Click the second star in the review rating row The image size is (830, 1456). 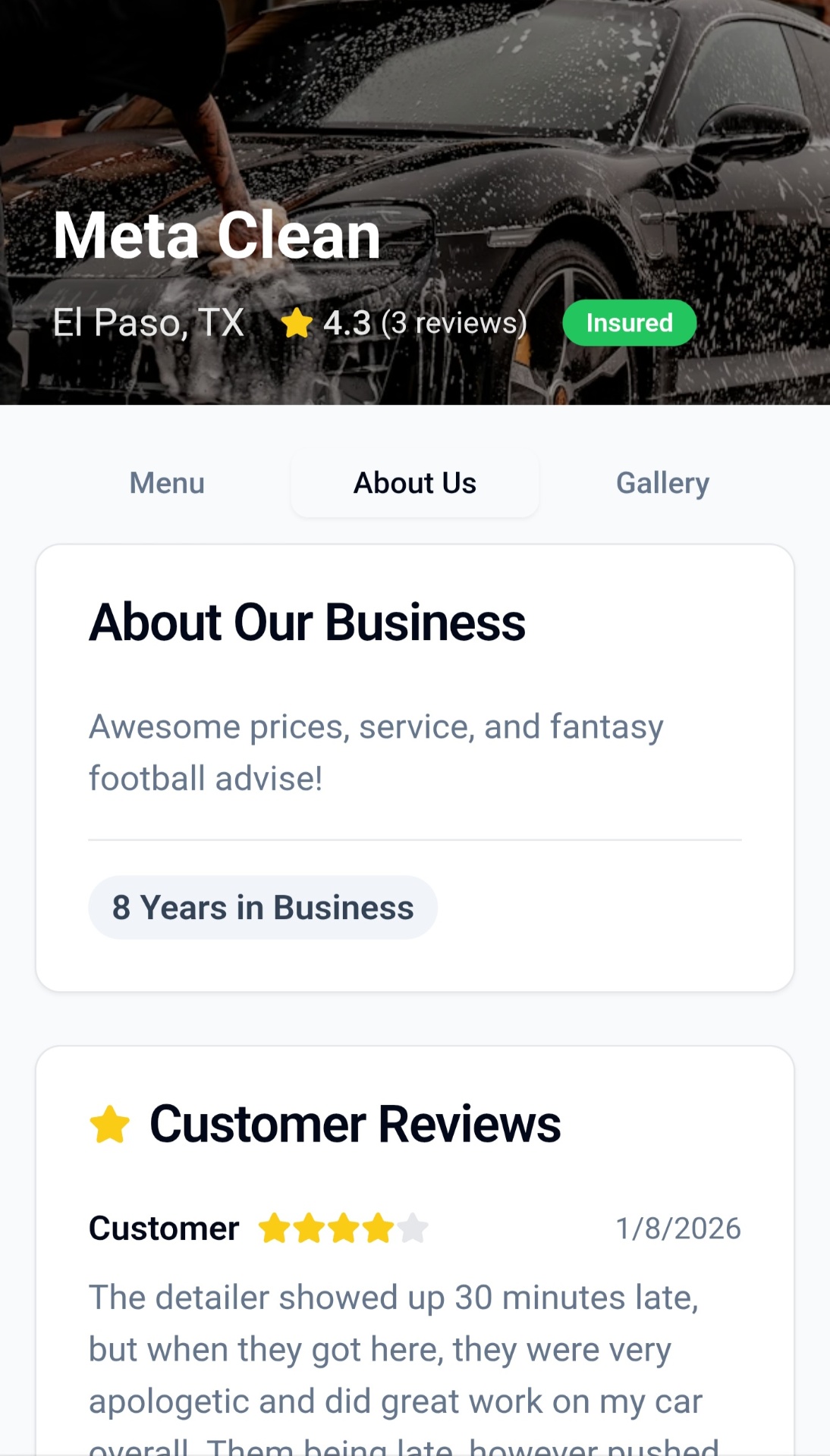tap(310, 1227)
